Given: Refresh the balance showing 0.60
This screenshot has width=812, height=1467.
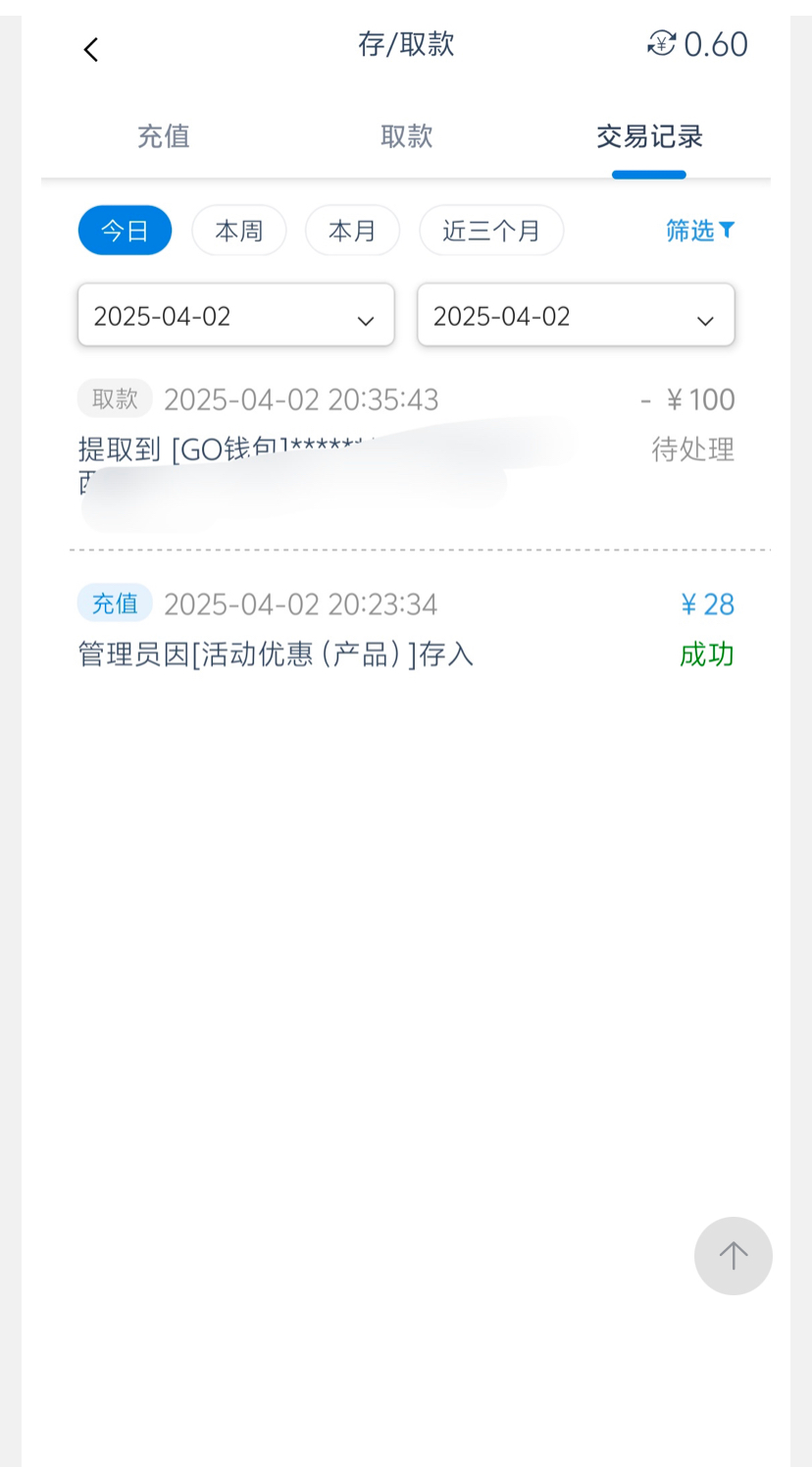Looking at the screenshot, I should (662, 44).
